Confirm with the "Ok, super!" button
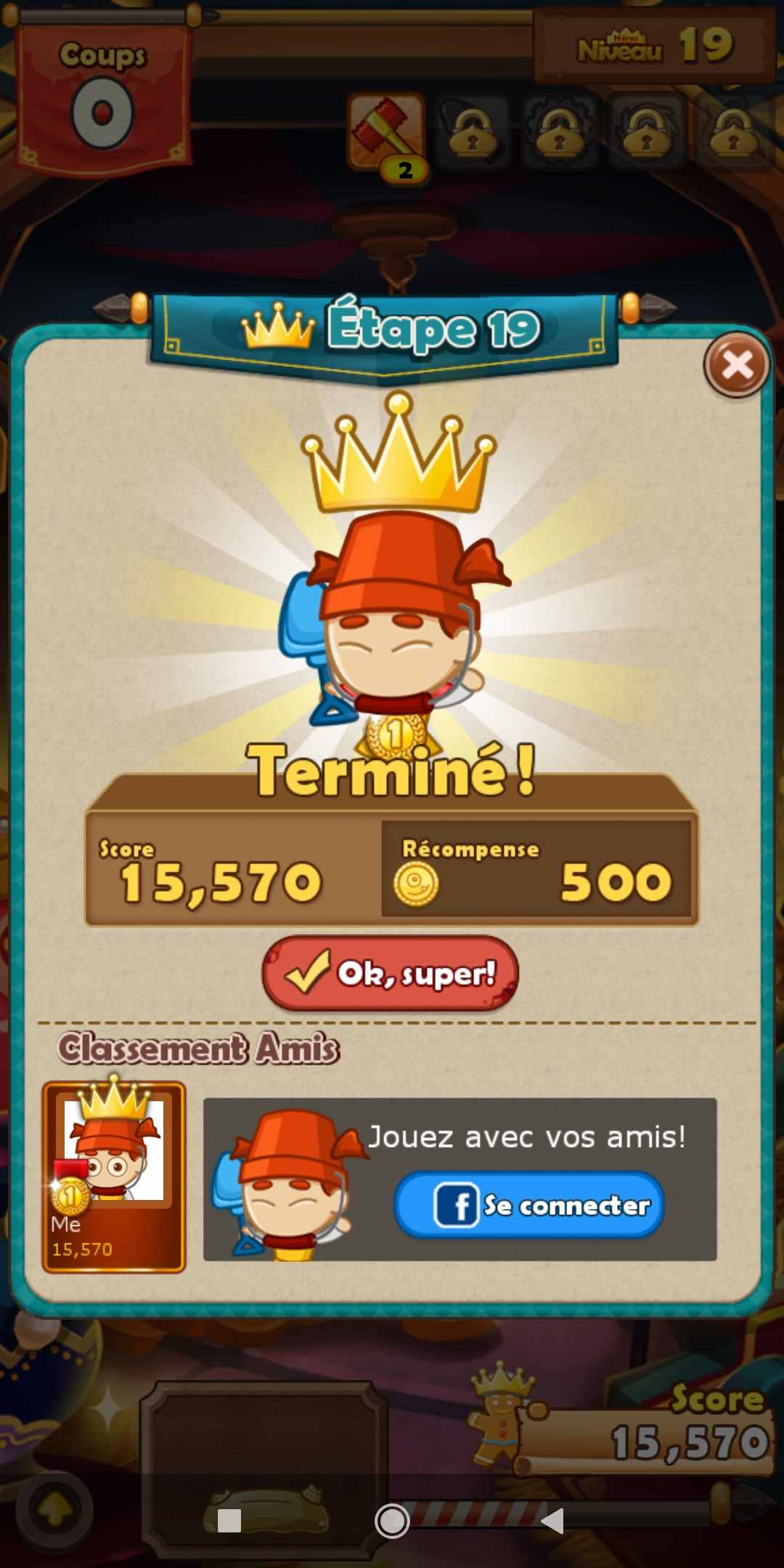 (391, 973)
